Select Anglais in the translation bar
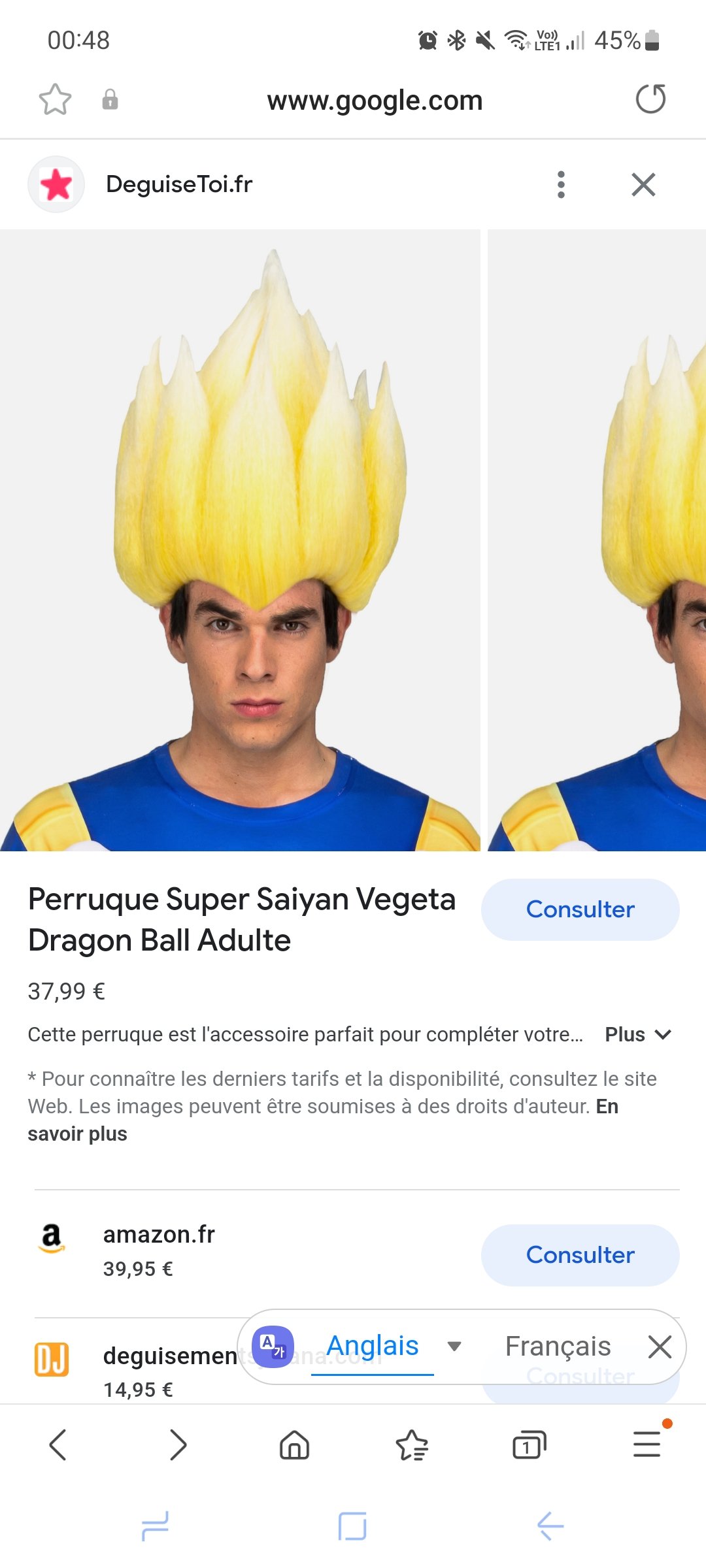 tap(373, 1346)
